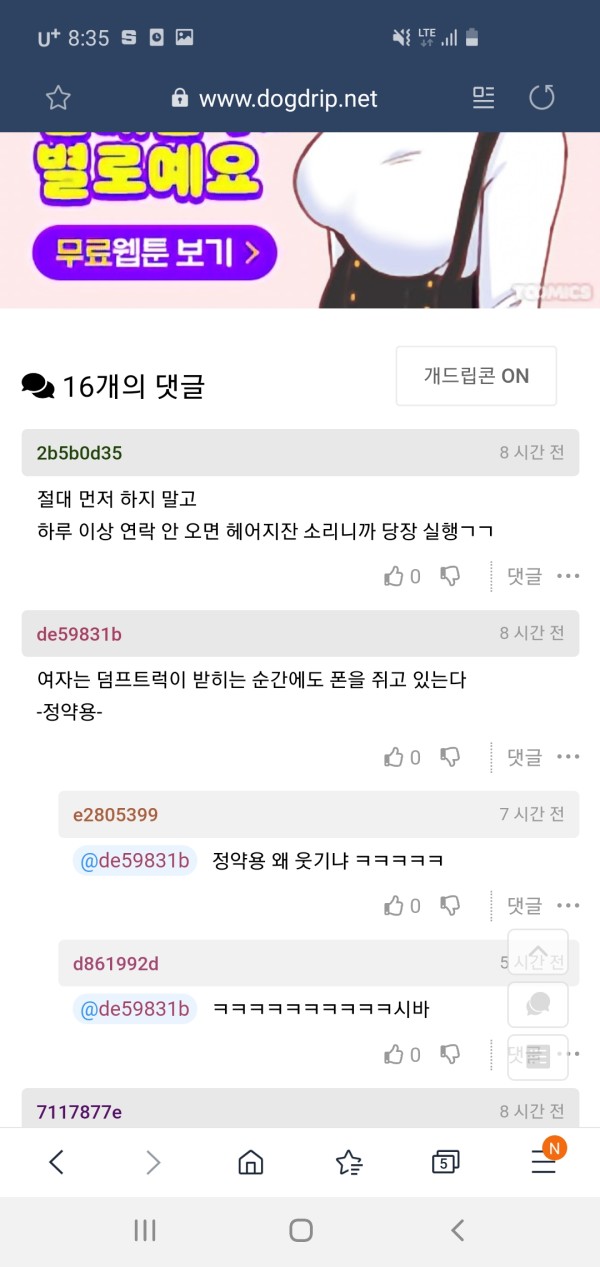Like de59831b's 정약용 comment
The image size is (600, 1267).
[x=394, y=757]
